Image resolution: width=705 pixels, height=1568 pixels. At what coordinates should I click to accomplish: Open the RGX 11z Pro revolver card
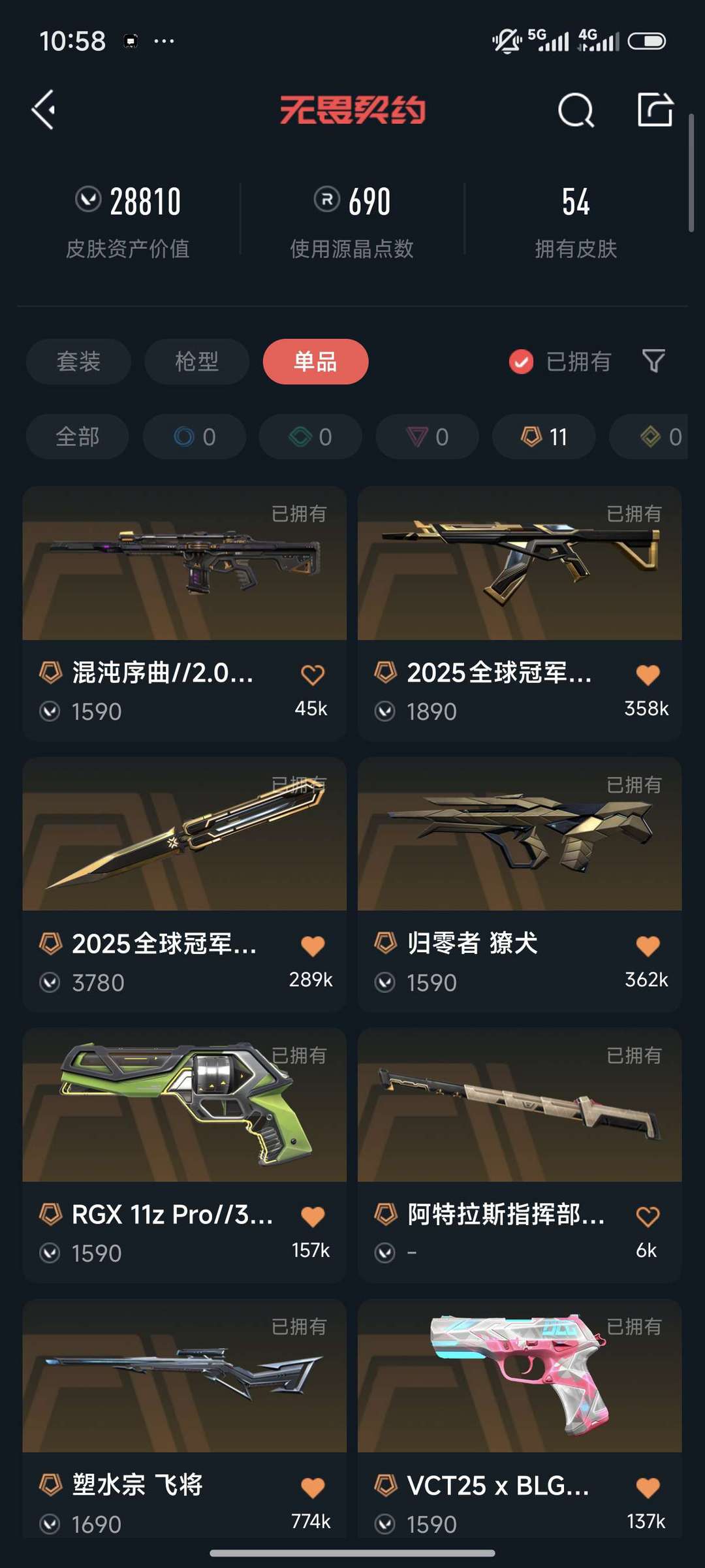[184, 1155]
